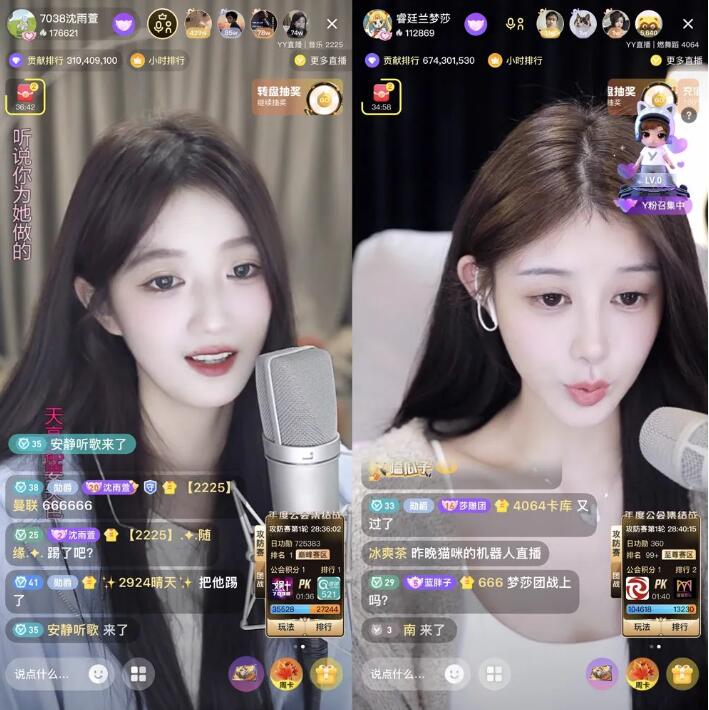This screenshot has height=710, width=709.
Task: Type a comment in 沈雨萱's chat box
Action: 50,674
